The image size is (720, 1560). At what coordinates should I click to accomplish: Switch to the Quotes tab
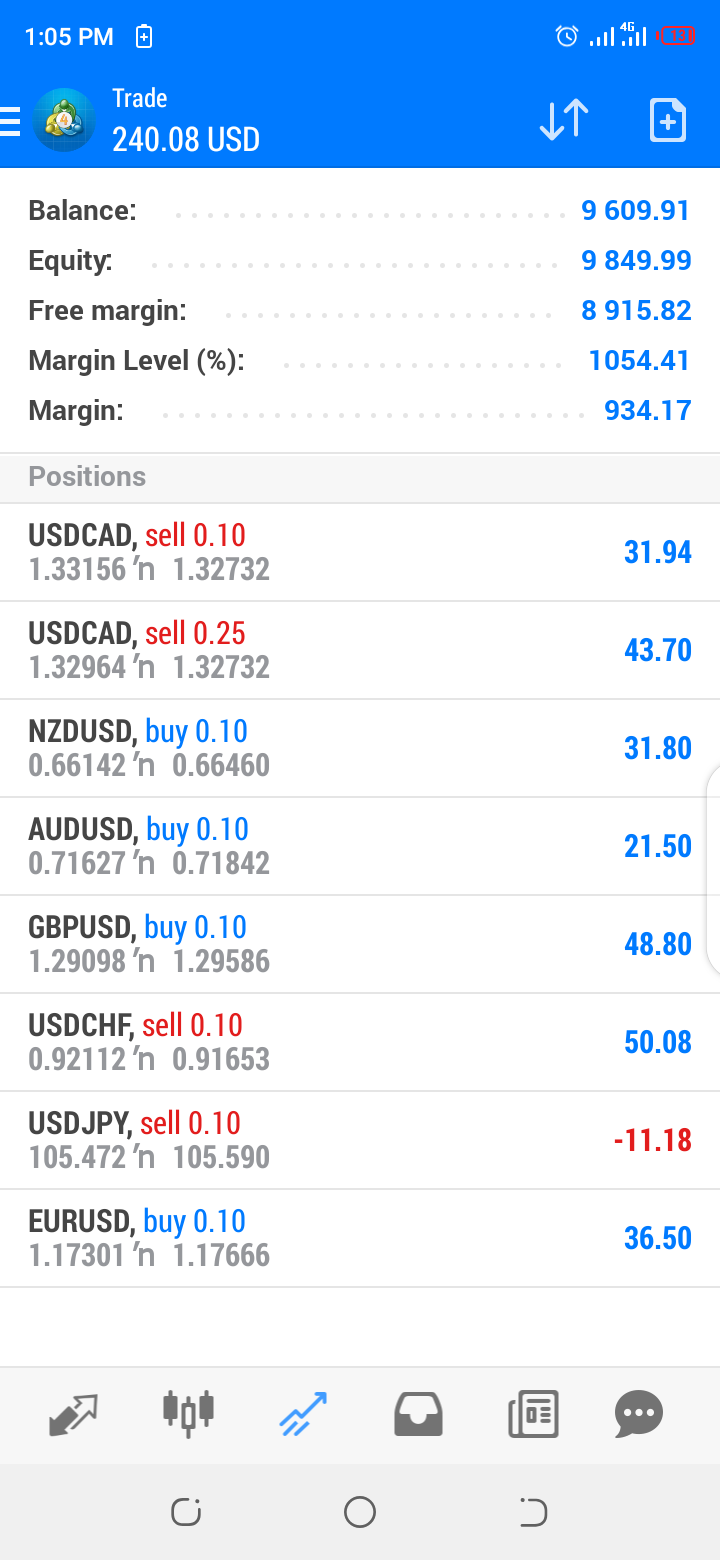[74, 1415]
